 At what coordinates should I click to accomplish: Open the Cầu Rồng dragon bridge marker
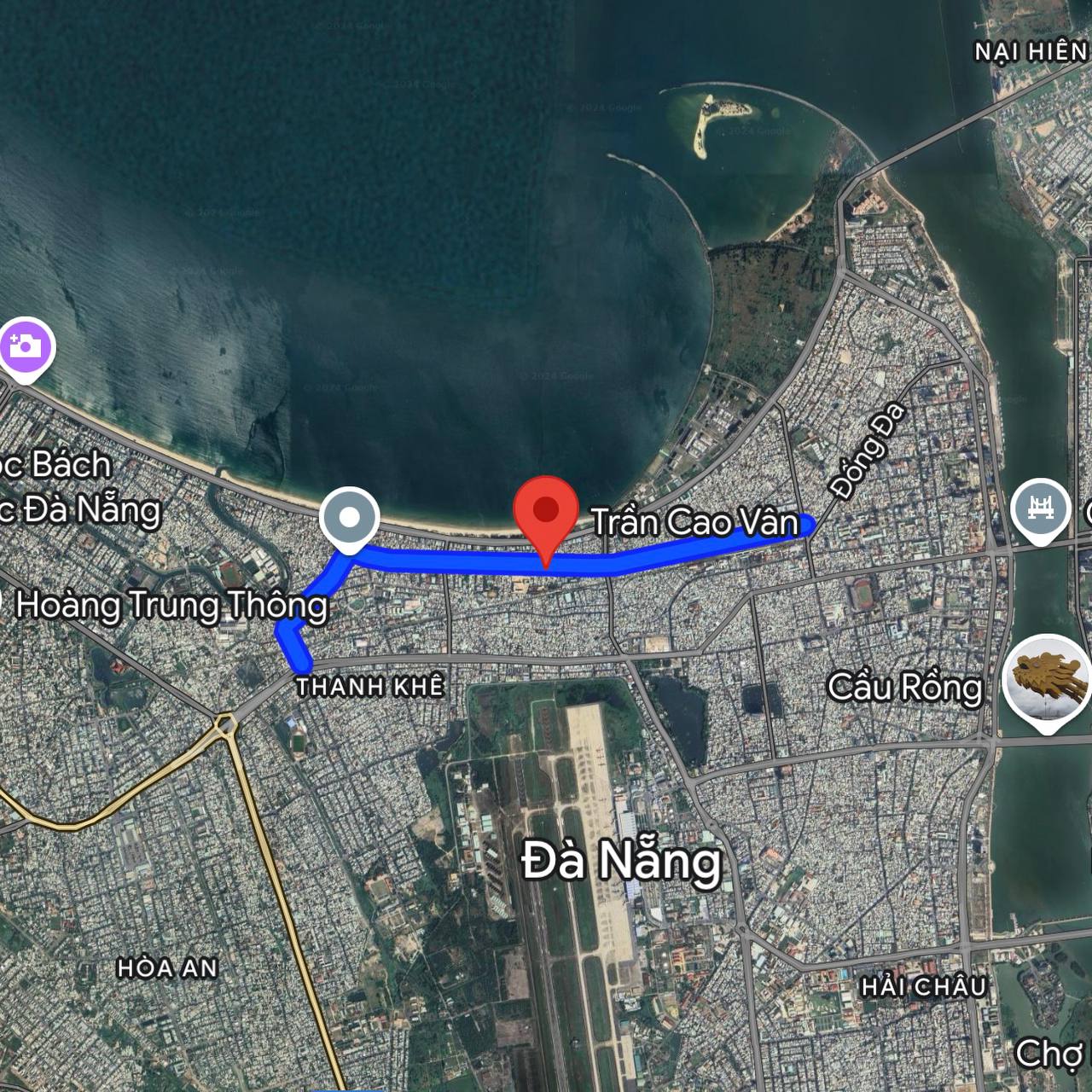pyautogui.click(x=1047, y=679)
